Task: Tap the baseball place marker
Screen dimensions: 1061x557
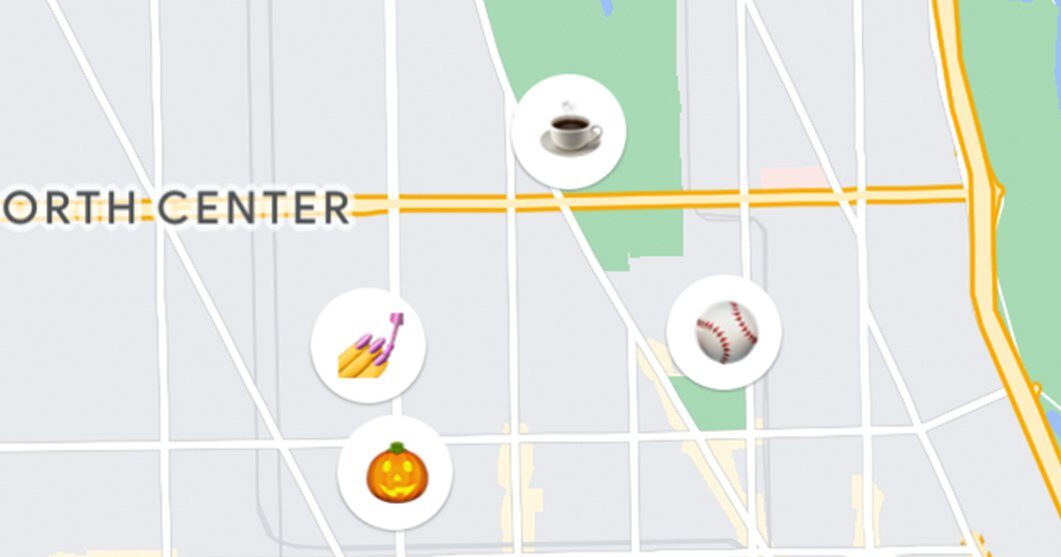Action: tap(725, 332)
